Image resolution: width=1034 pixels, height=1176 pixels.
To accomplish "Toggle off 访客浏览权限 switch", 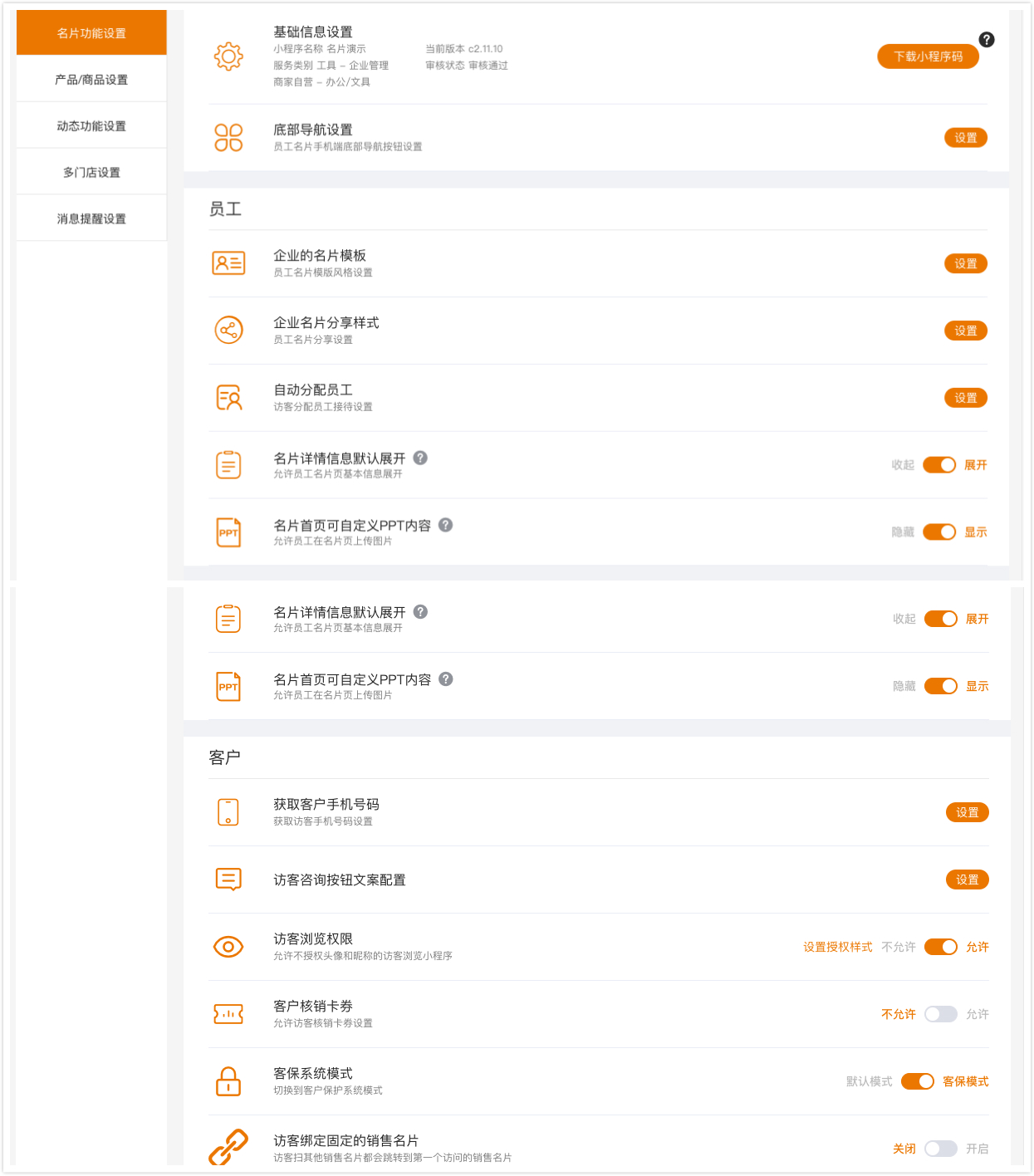I will (941, 947).
